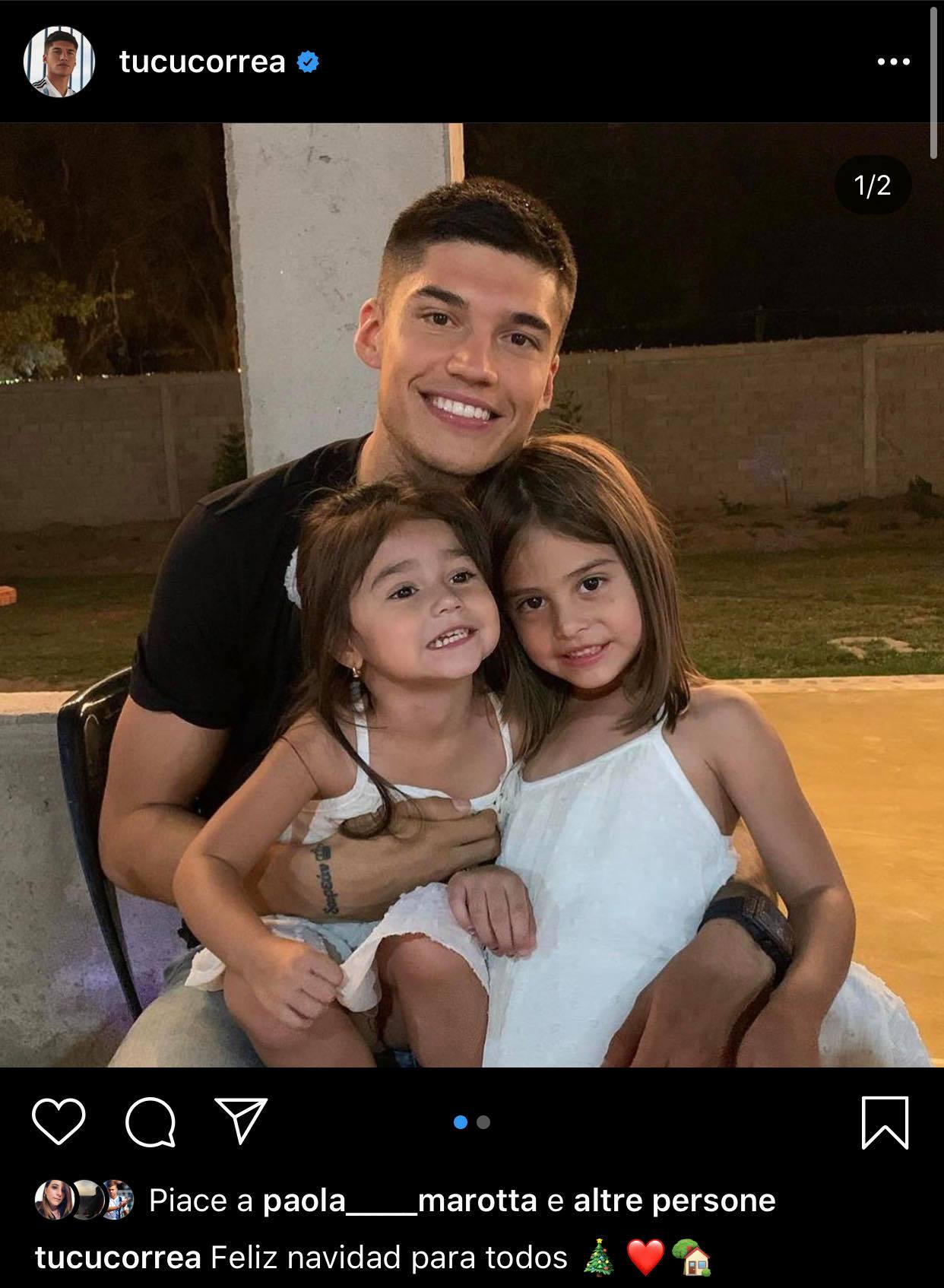This screenshot has width=944, height=1288.
Task: View the 'altre persone' likes list
Action: [x=674, y=1201]
